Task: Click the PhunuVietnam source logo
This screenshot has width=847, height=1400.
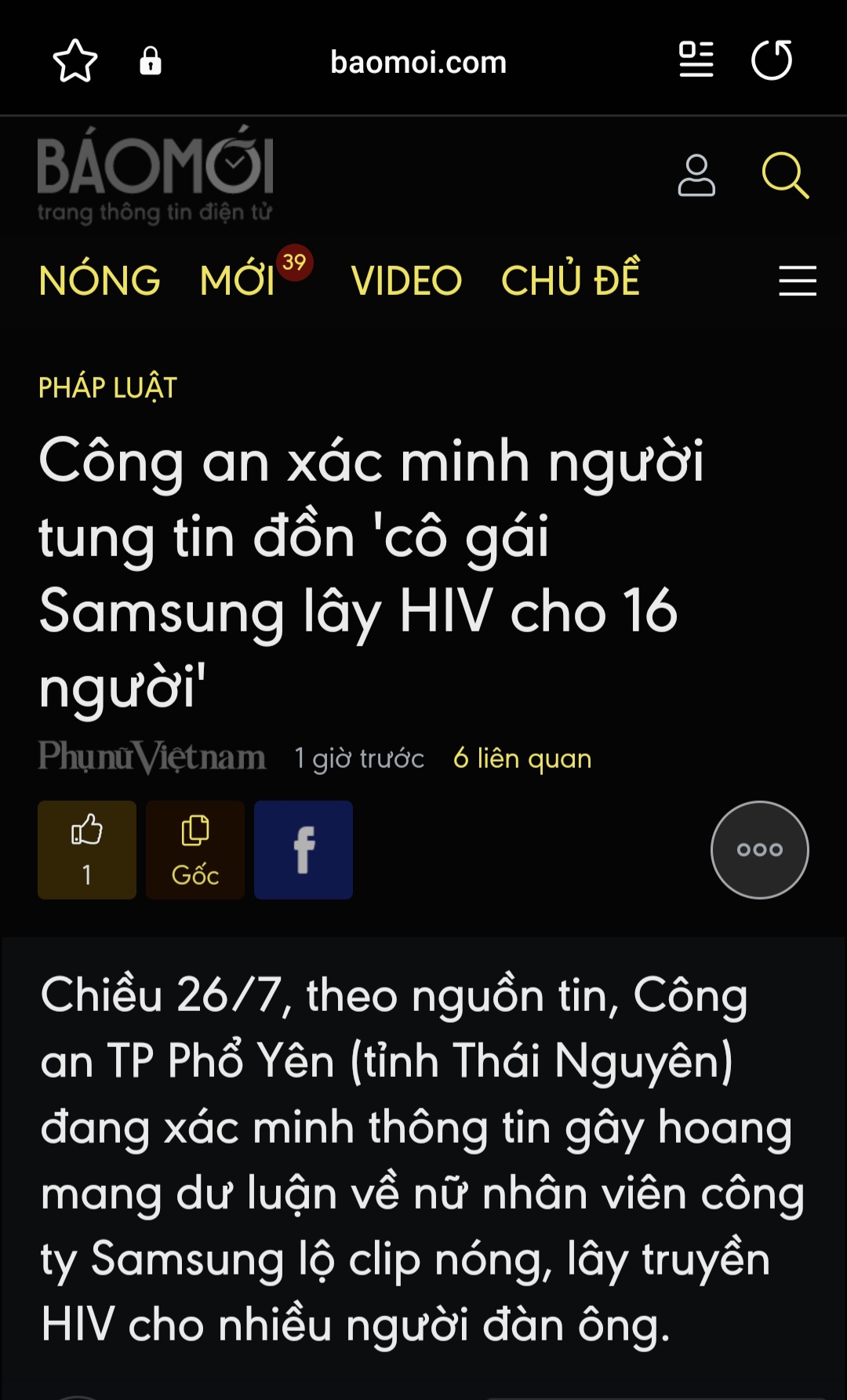Action: (154, 758)
